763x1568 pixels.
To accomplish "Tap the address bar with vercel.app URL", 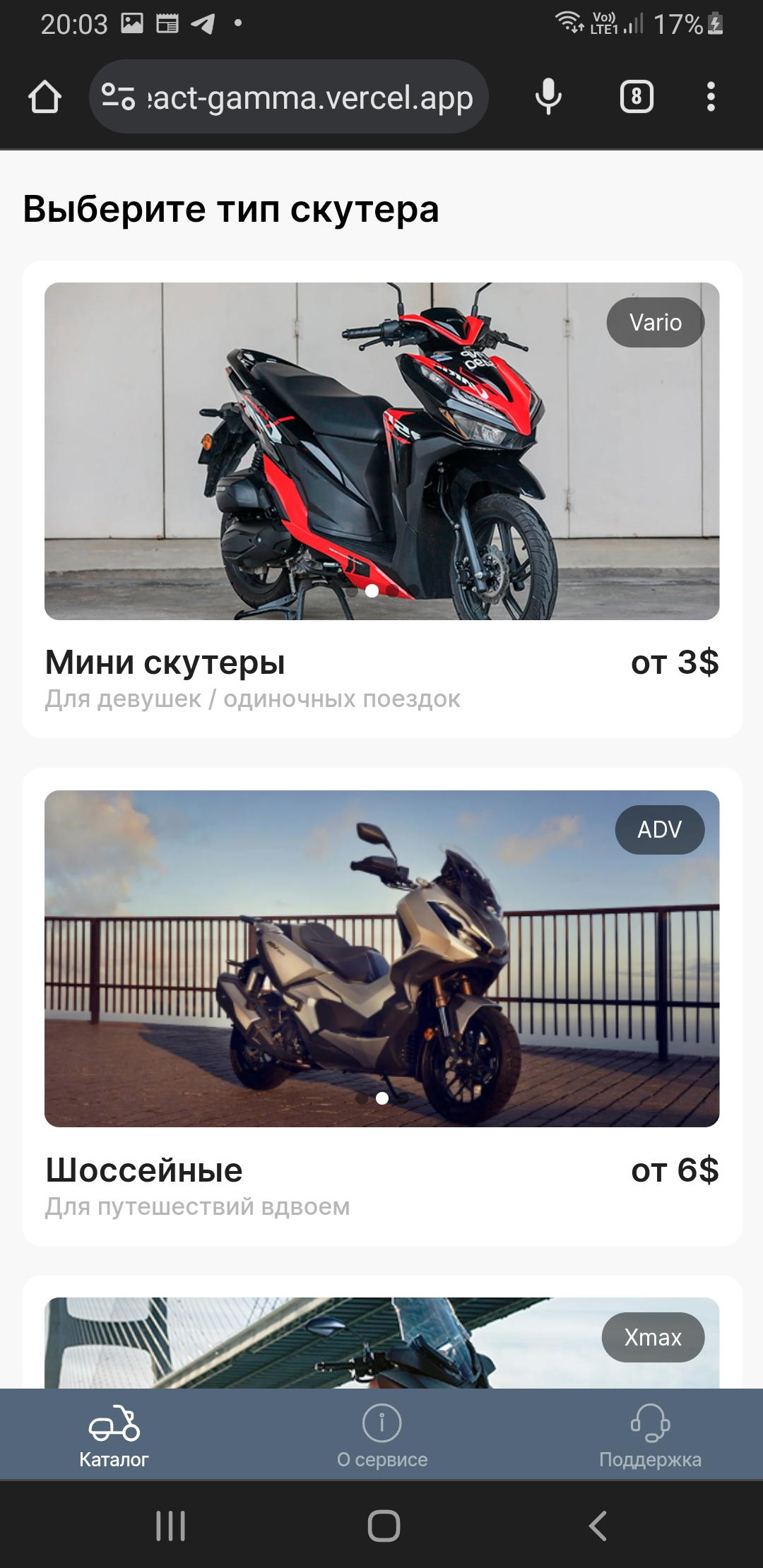I will [x=289, y=97].
